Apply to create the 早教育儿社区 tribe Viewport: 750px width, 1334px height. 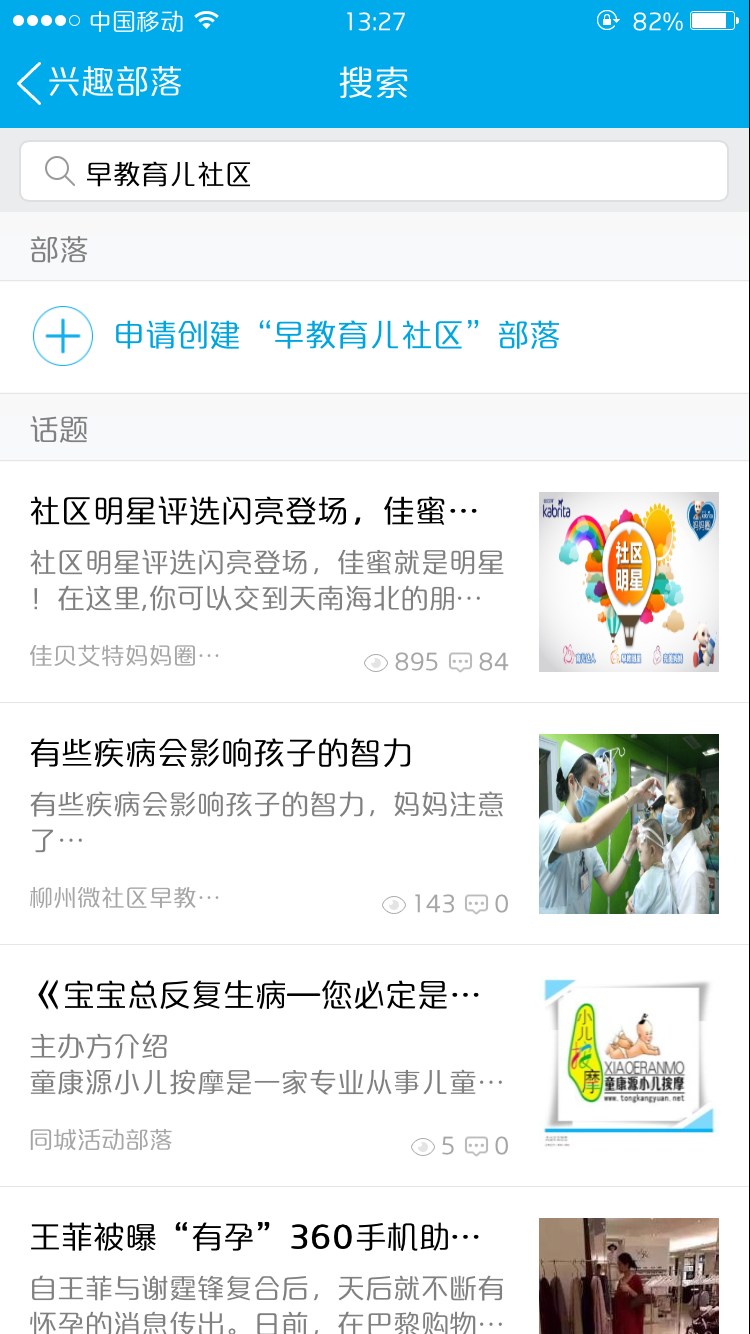pyautogui.click(x=336, y=336)
